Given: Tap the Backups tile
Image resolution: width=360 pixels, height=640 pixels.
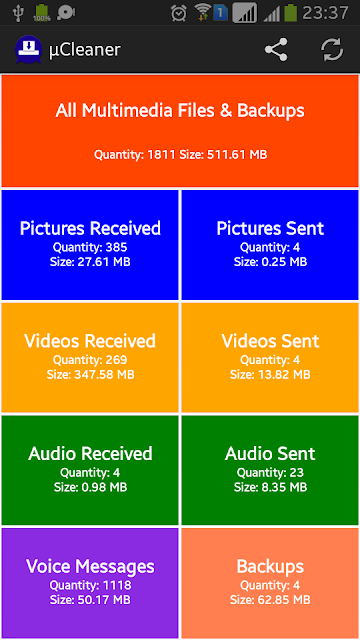Looking at the screenshot, I should pos(270,583).
